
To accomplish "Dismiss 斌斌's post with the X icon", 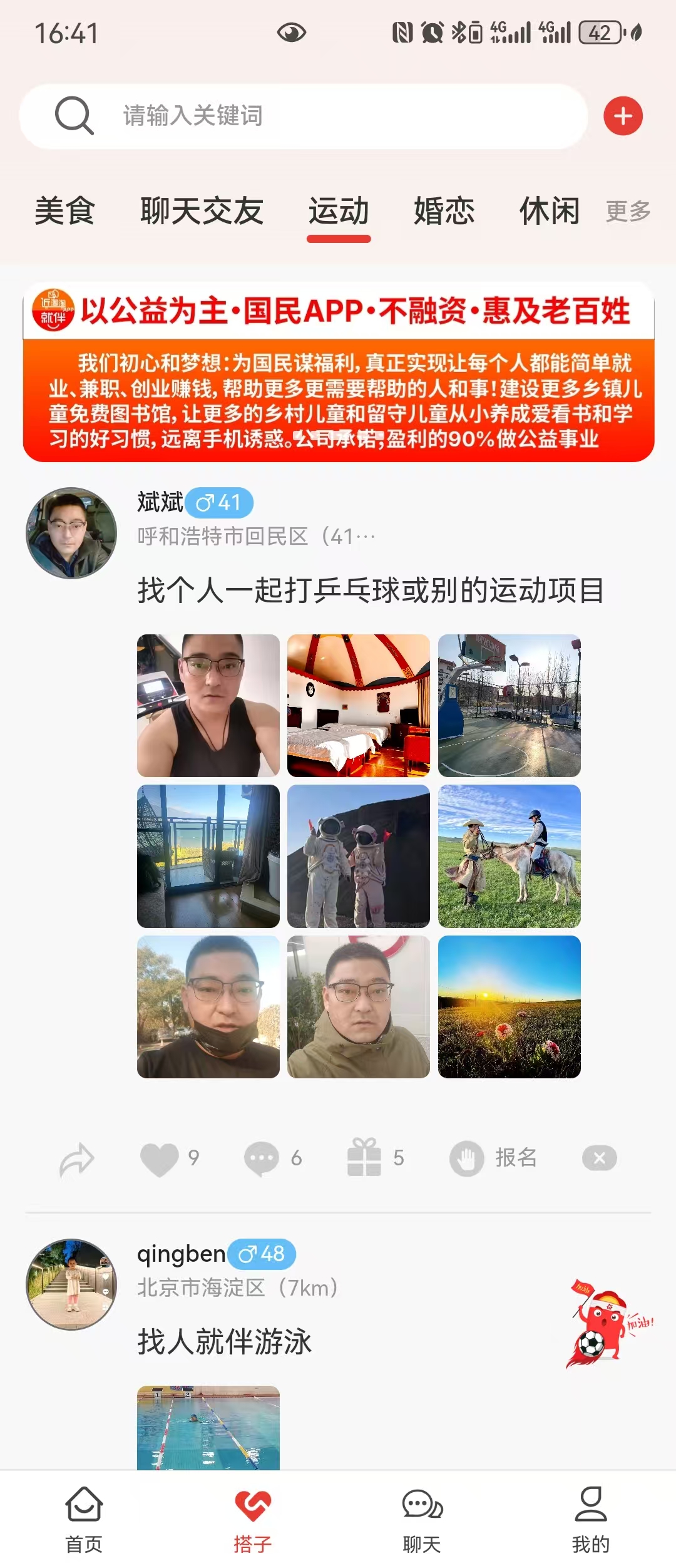I will coord(599,1158).
